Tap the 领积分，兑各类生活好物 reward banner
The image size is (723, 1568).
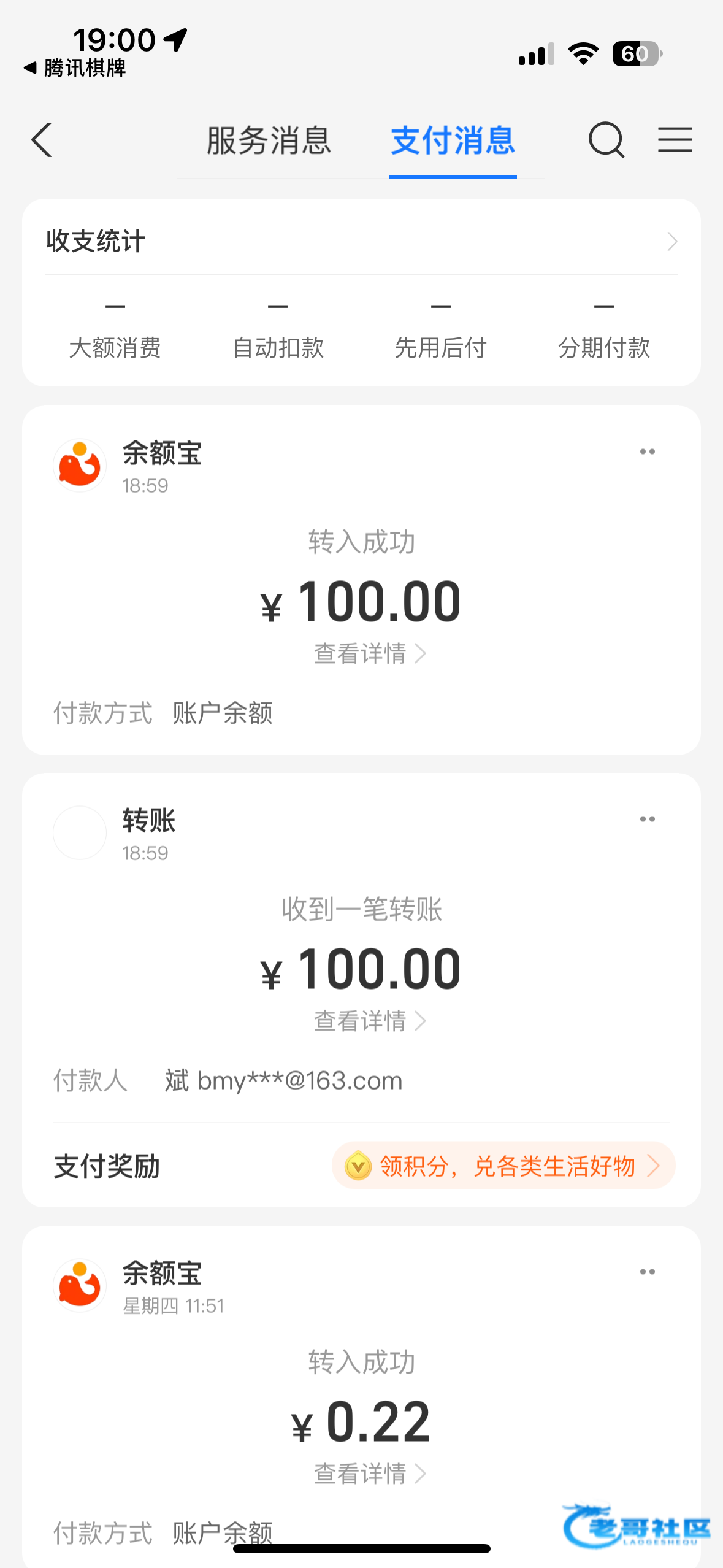pyautogui.click(x=503, y=1166)
